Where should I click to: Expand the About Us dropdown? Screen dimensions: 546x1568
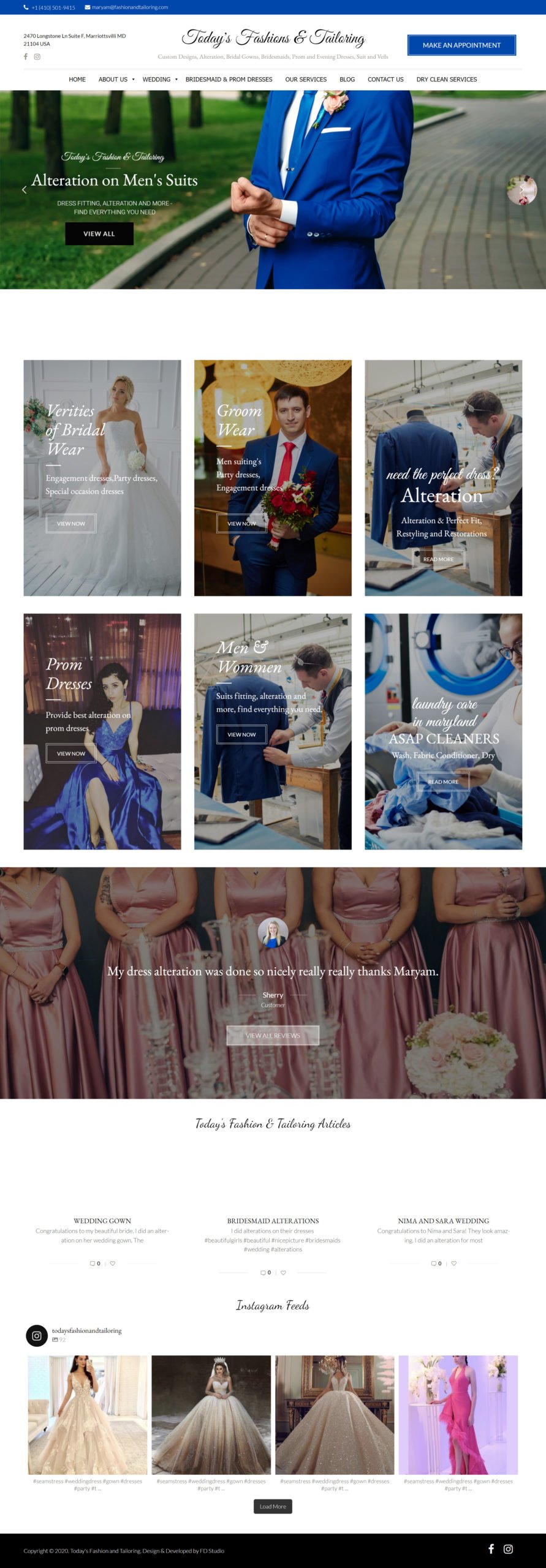point(116,80)
